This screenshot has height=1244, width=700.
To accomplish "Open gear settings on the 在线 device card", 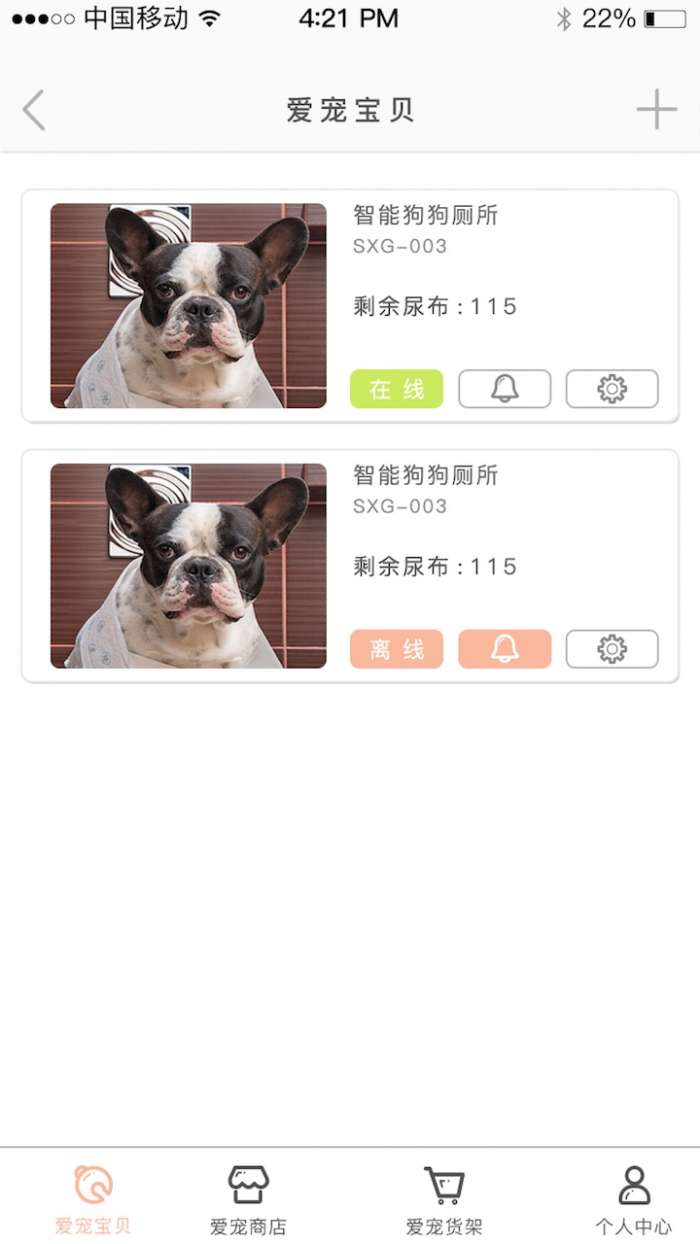I will pyautogui.click(x=612, y=389).
